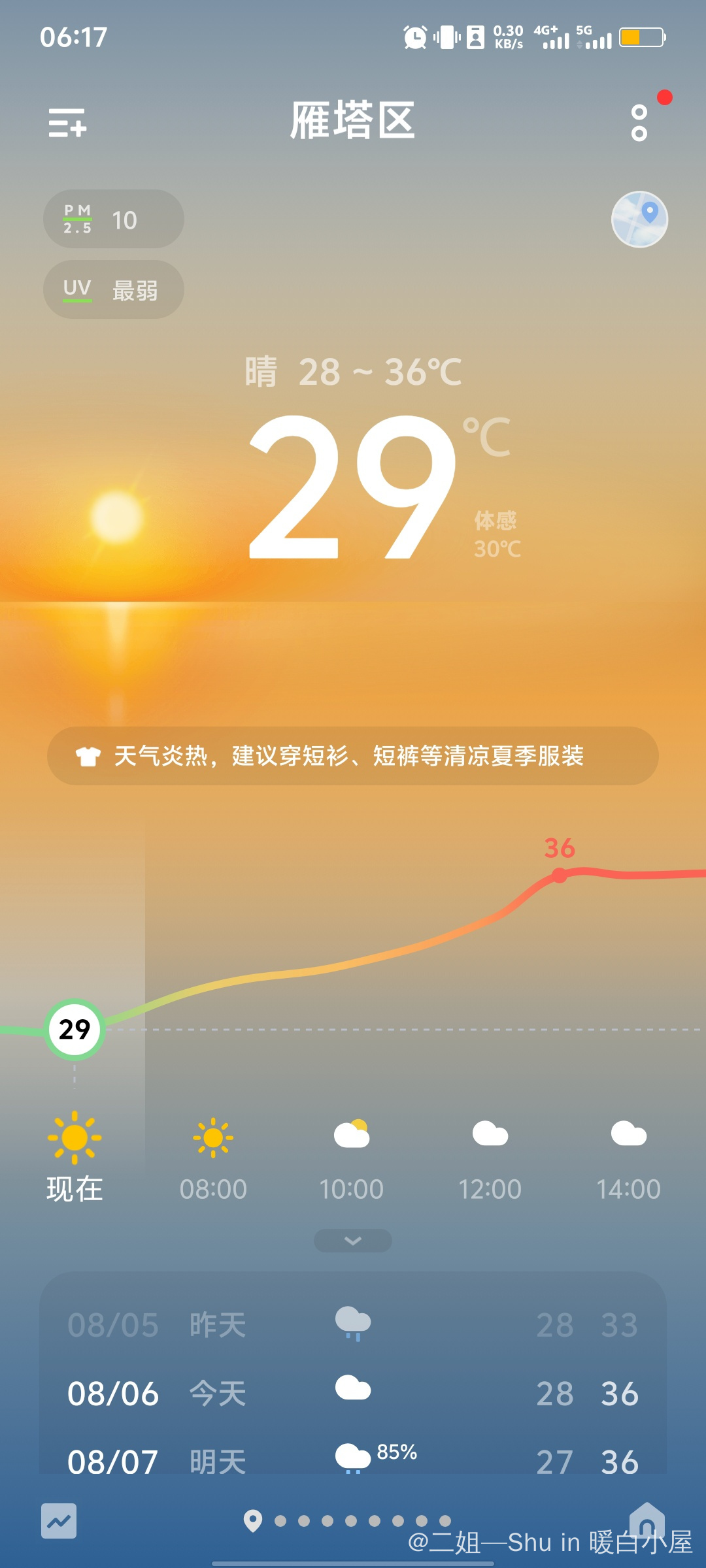Open the weather map button

coord(639,219)
